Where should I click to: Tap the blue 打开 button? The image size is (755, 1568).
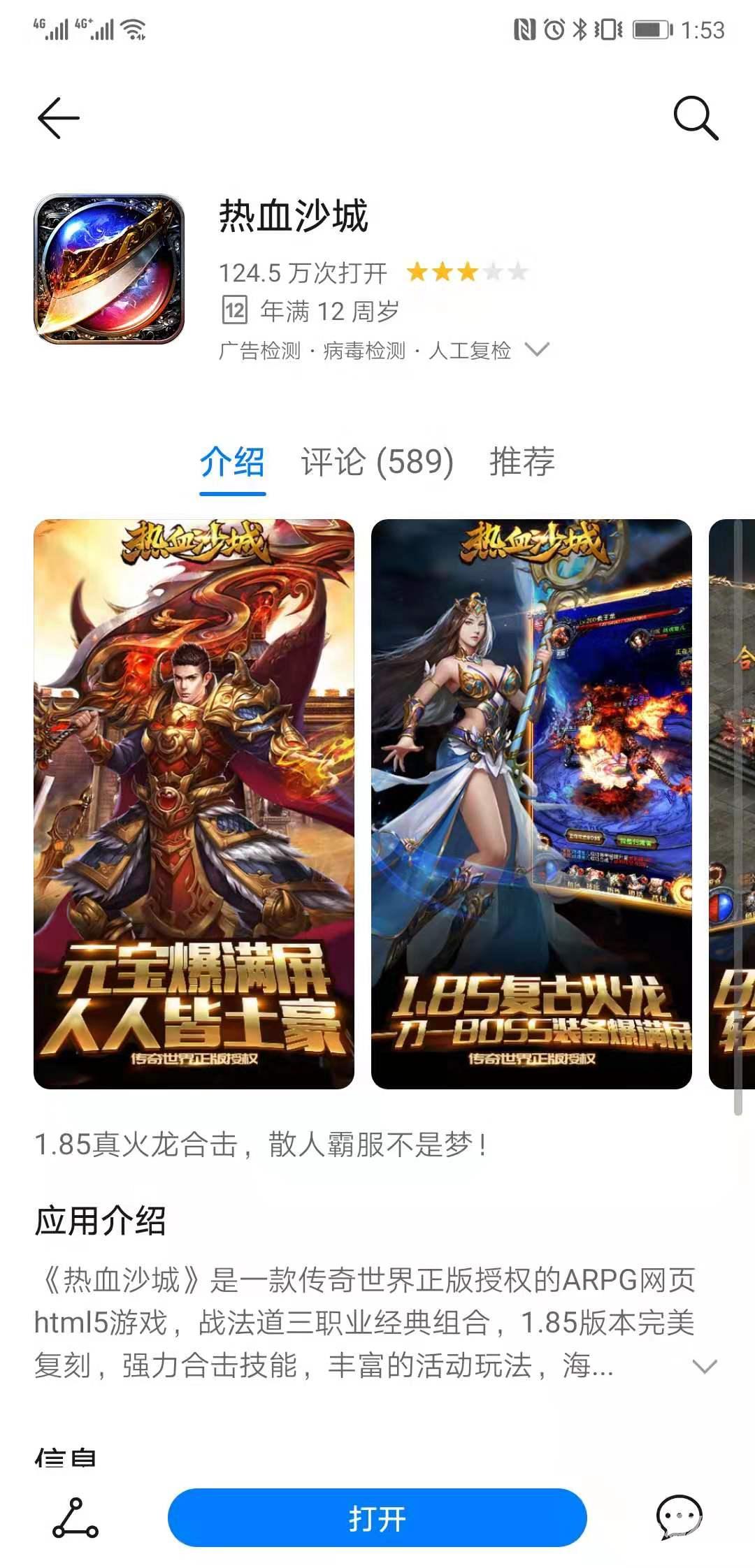(377, 1518)
